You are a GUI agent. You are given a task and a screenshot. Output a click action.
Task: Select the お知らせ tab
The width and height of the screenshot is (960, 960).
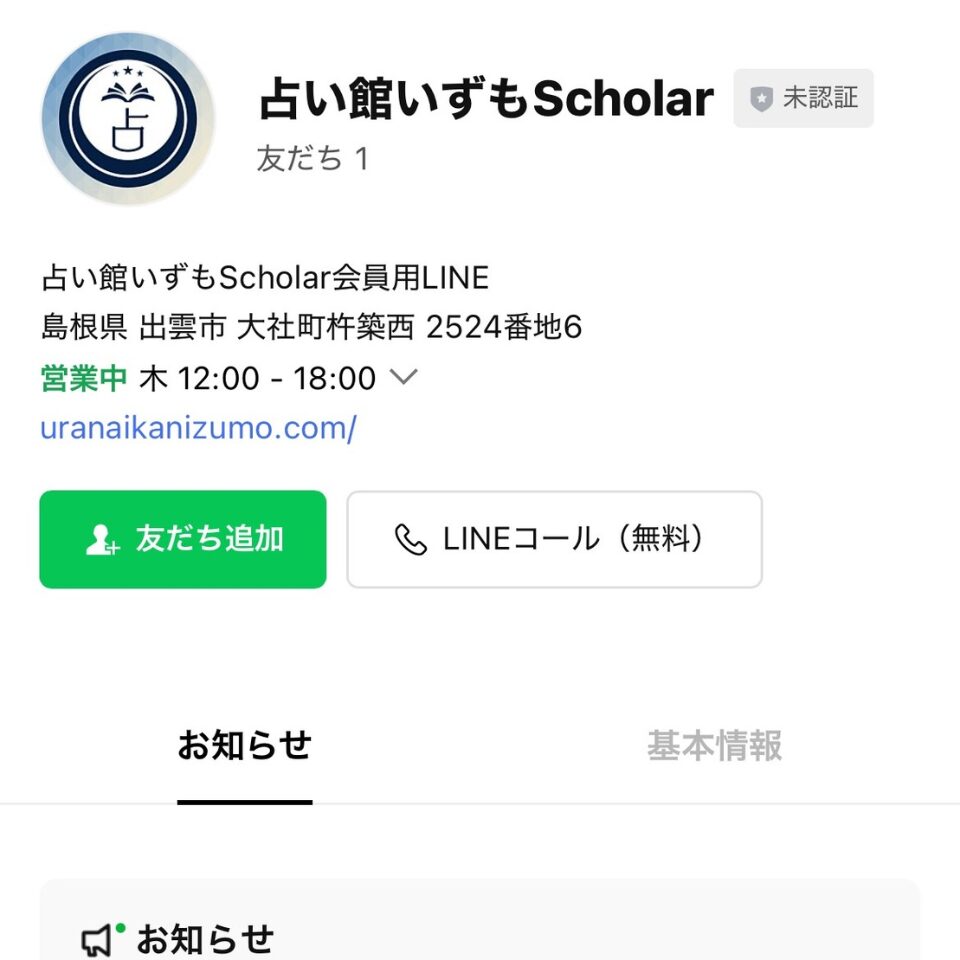click(x=245, y=746)
